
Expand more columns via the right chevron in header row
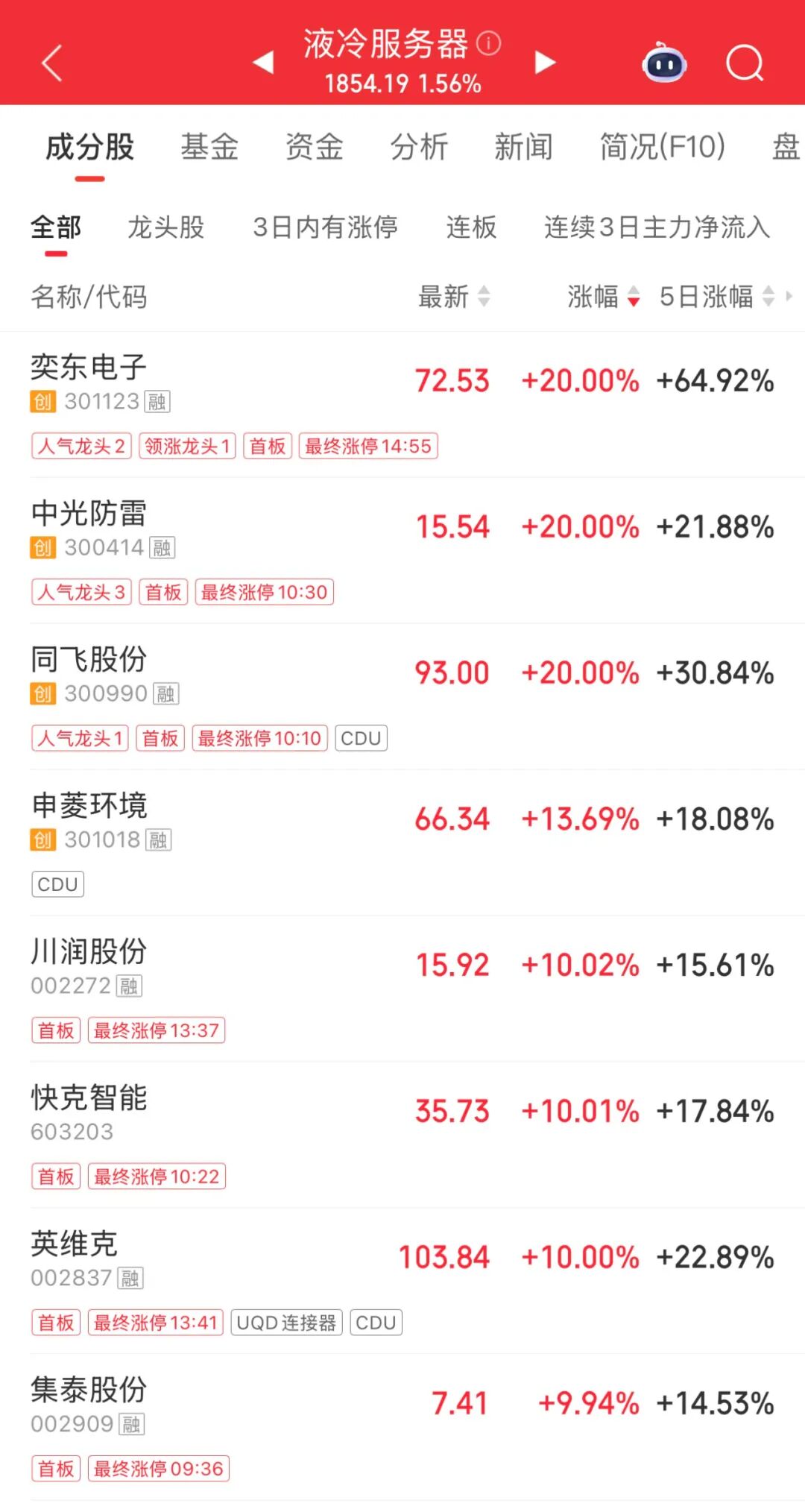tap(787, 297)
